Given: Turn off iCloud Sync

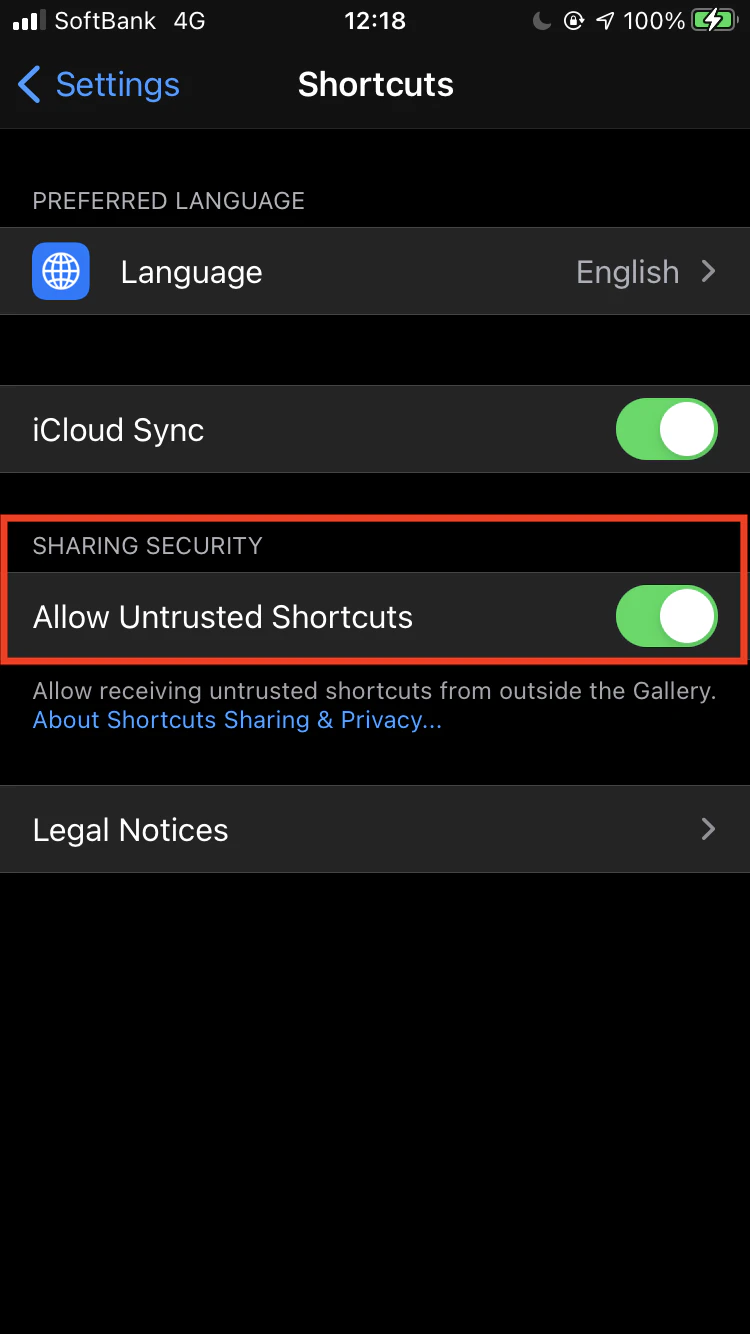Looking at the screenshot, I should coord(666,430).
